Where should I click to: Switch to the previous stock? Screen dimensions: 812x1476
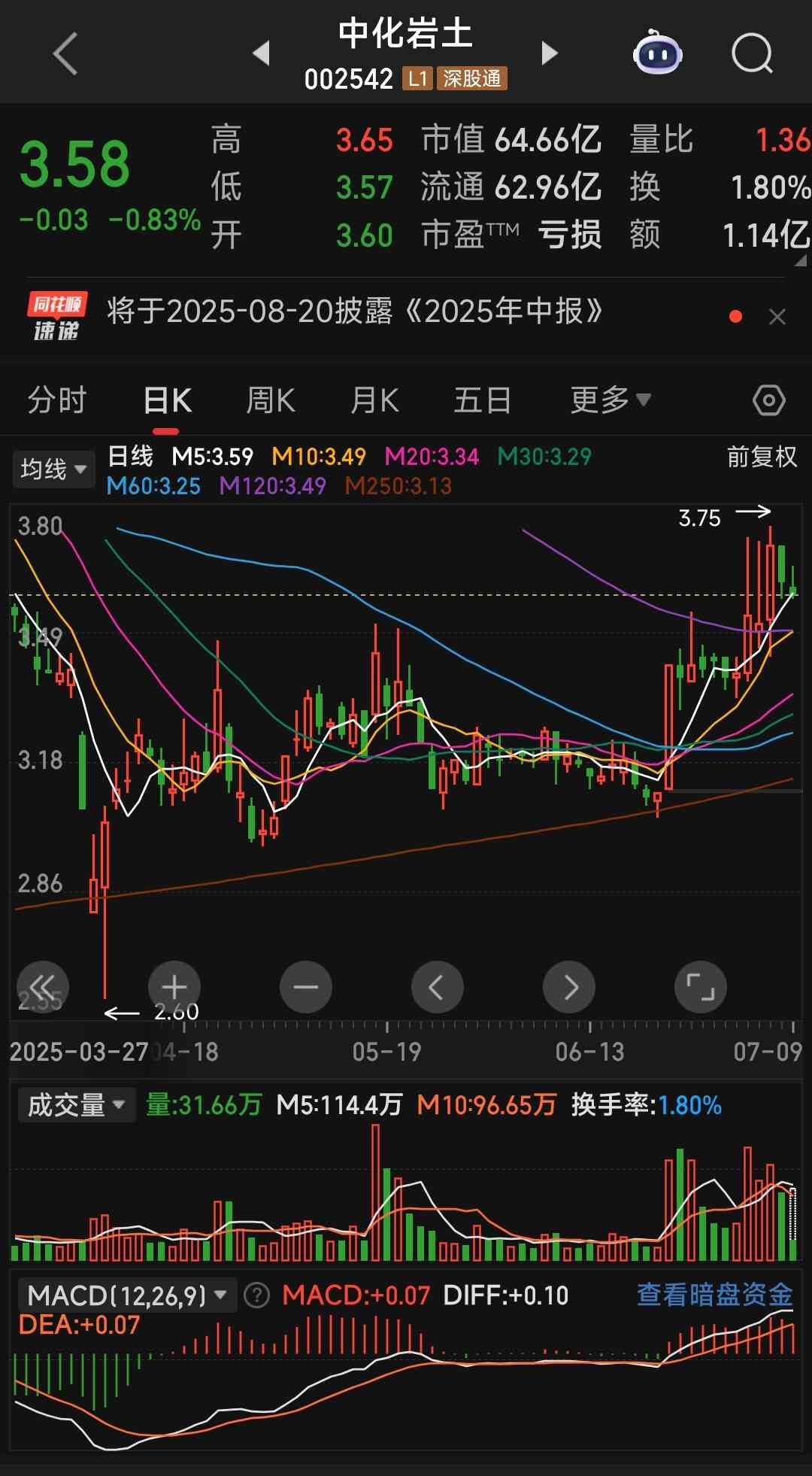tap(261, 53)
